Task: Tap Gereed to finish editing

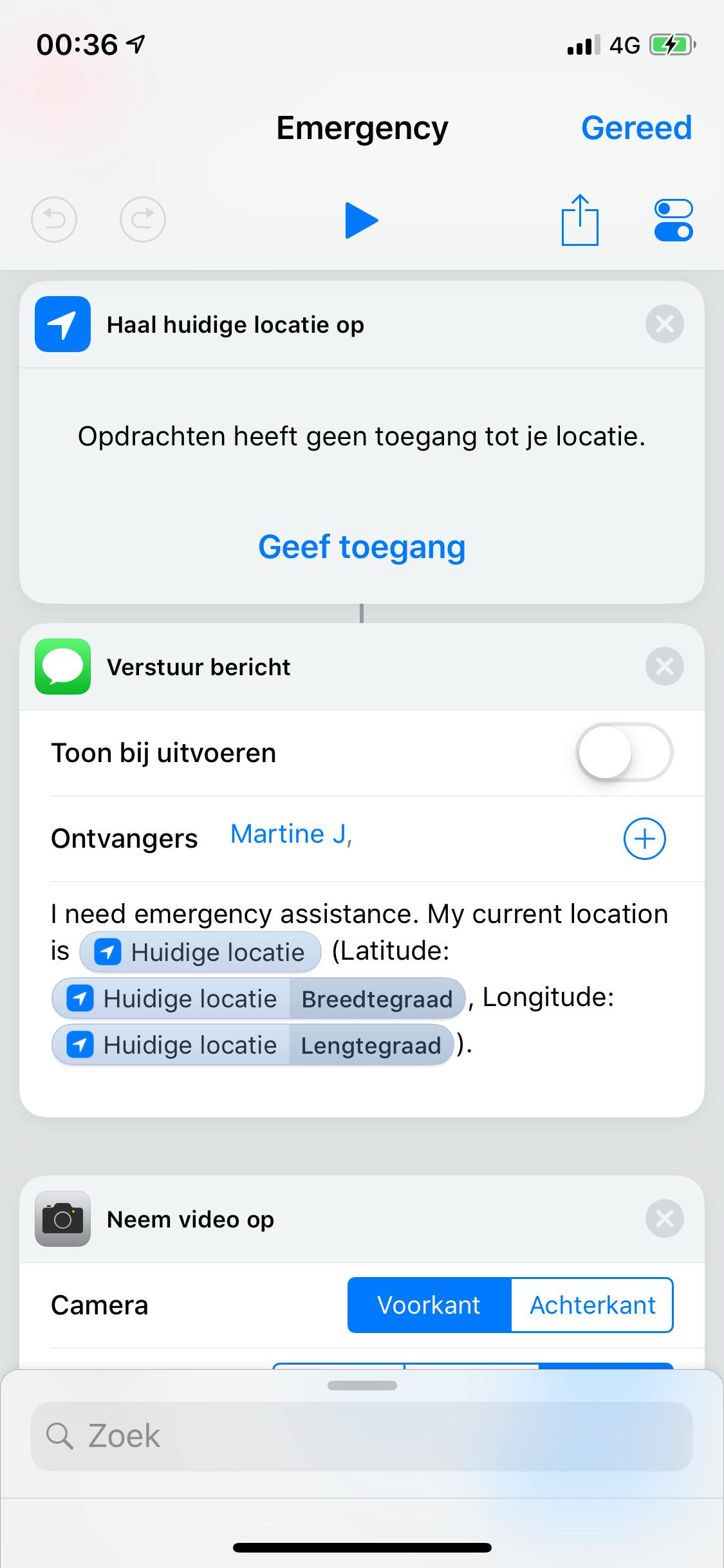Action: 636,127
